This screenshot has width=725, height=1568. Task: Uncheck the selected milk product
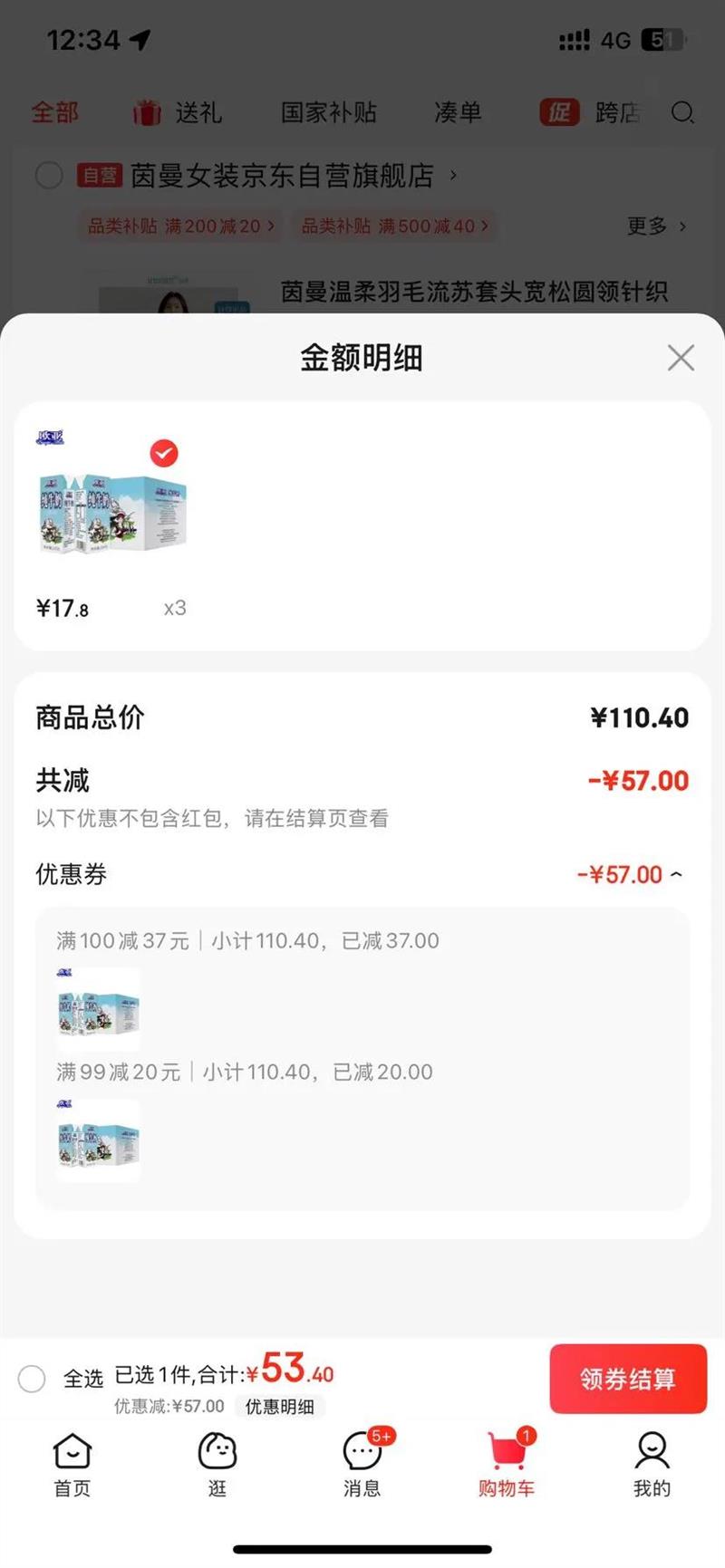click(164, 453)
